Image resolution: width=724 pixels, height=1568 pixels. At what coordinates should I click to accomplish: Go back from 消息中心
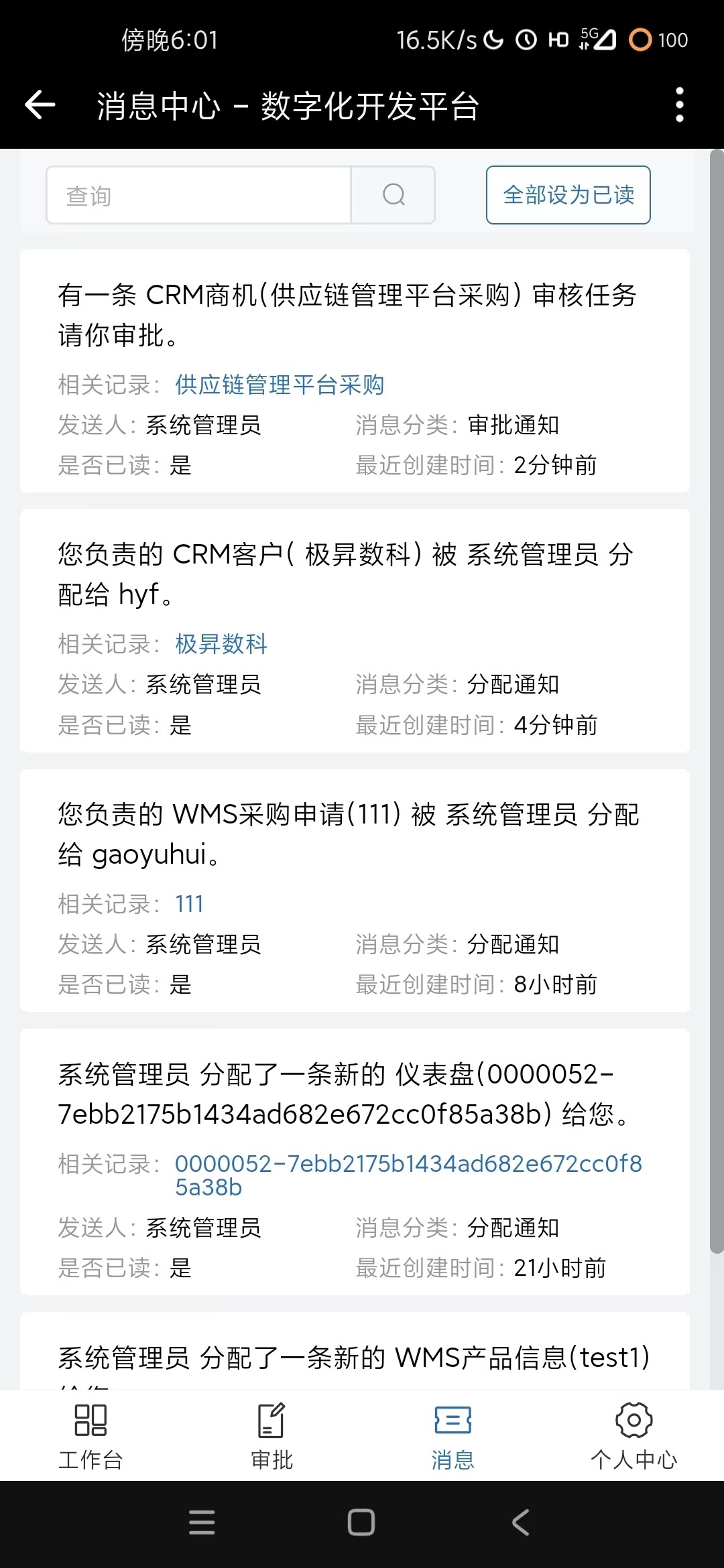pos(40,105)
